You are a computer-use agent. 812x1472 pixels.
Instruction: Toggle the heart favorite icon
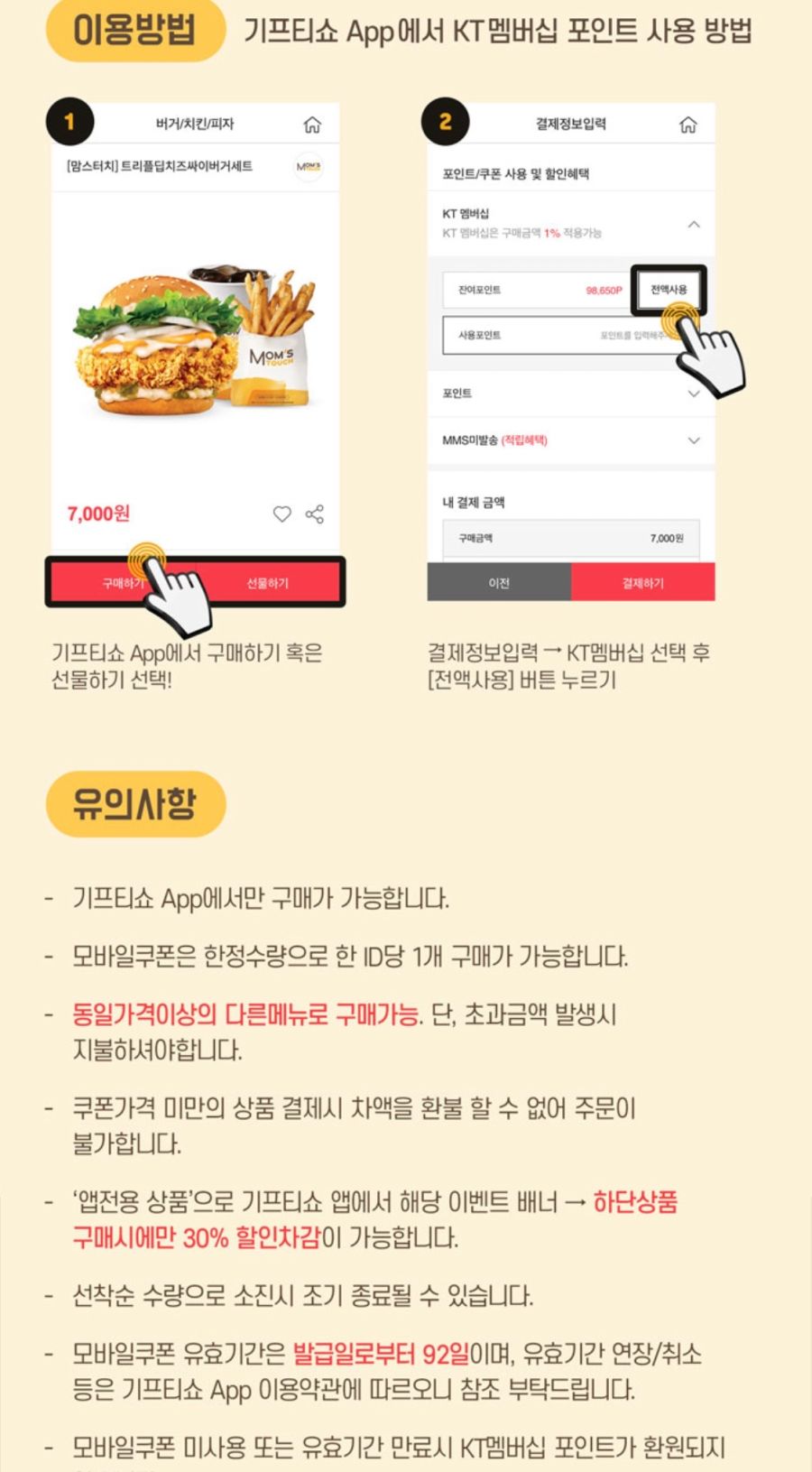(282, 514)
